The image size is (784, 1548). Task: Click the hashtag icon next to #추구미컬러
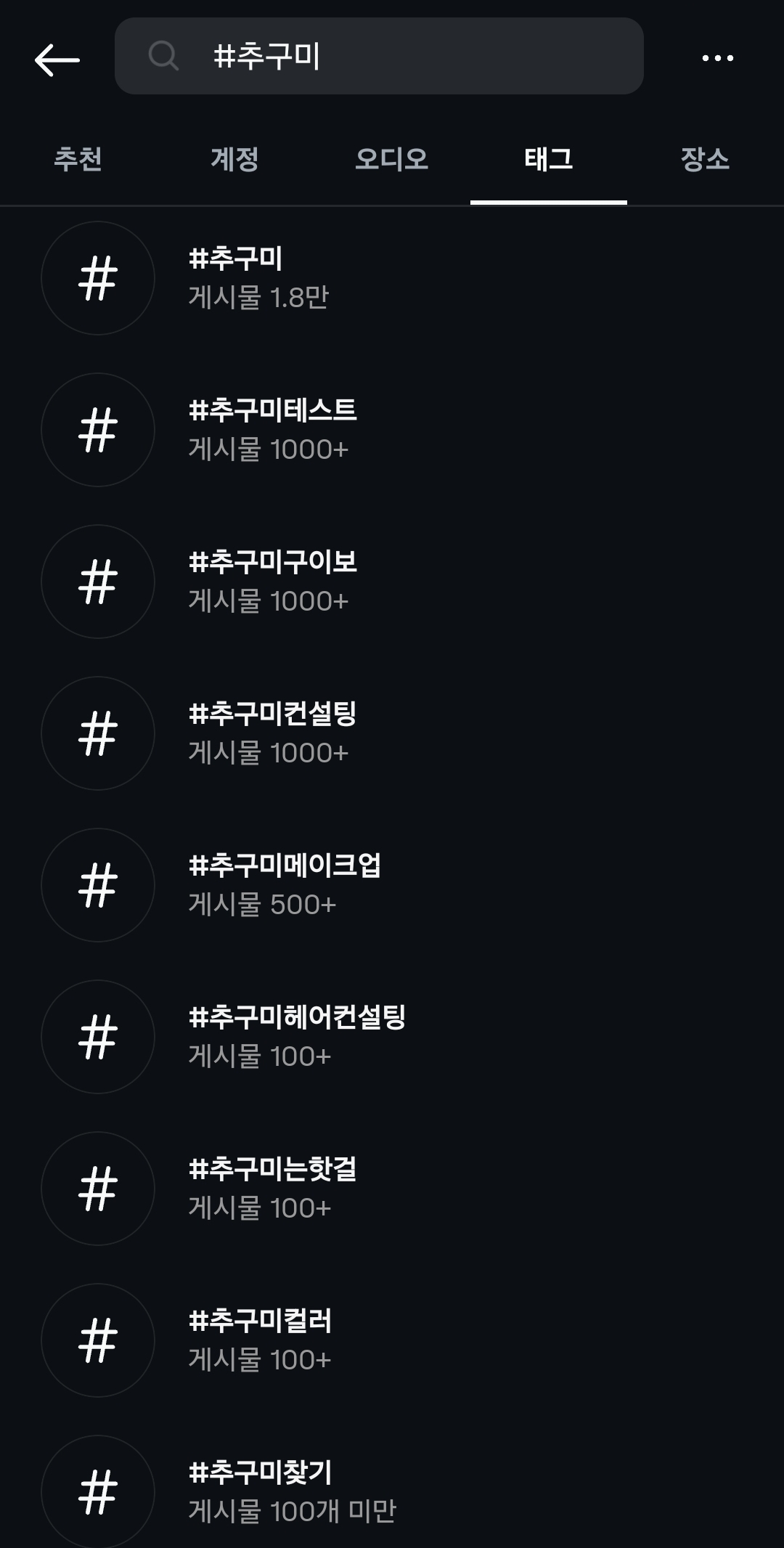pos(98,1340)
